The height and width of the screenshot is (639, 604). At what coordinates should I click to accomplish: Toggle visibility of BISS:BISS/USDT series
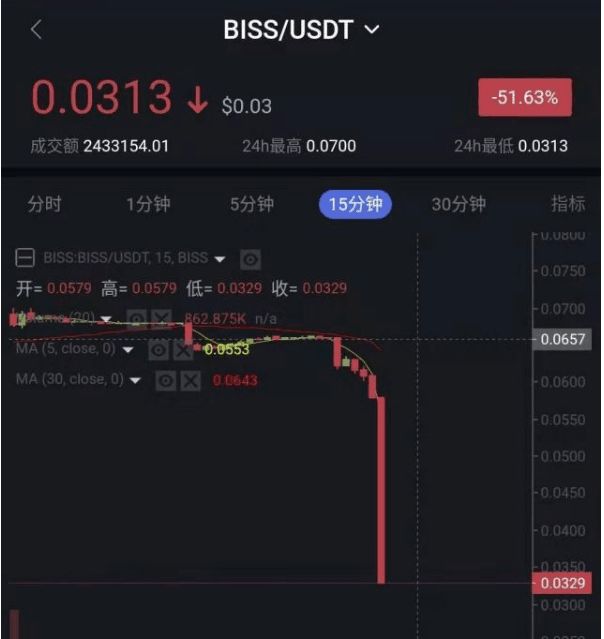click(251, 259)
